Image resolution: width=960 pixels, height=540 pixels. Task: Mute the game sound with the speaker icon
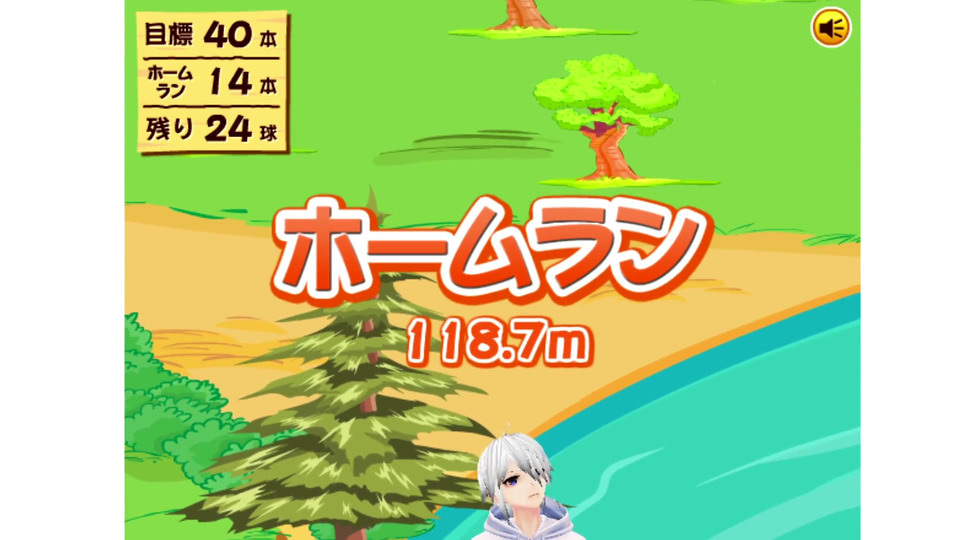click(831, 28)
